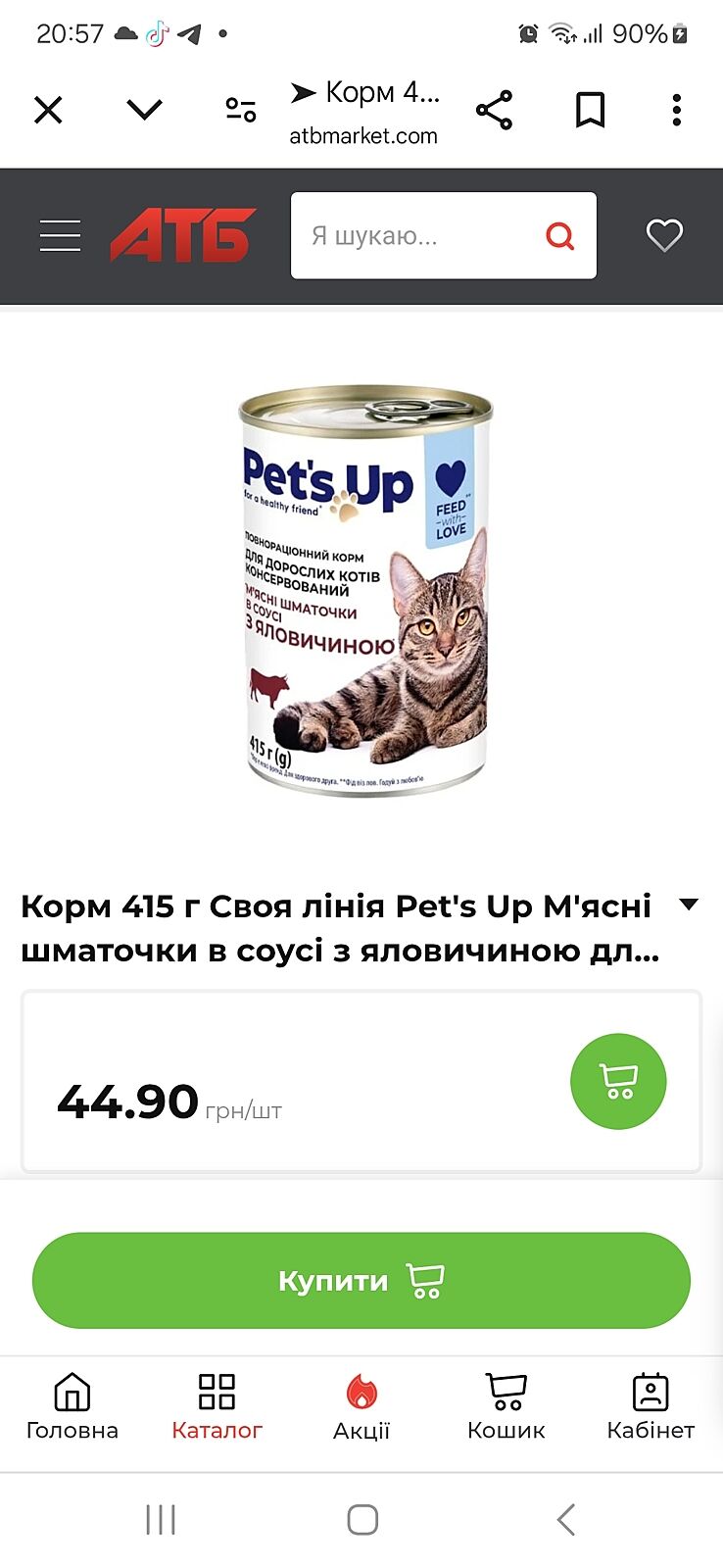The image size is (723, 1568).
Task: Tap the red search magnifier icon
Action: click(x=560, y=236)
